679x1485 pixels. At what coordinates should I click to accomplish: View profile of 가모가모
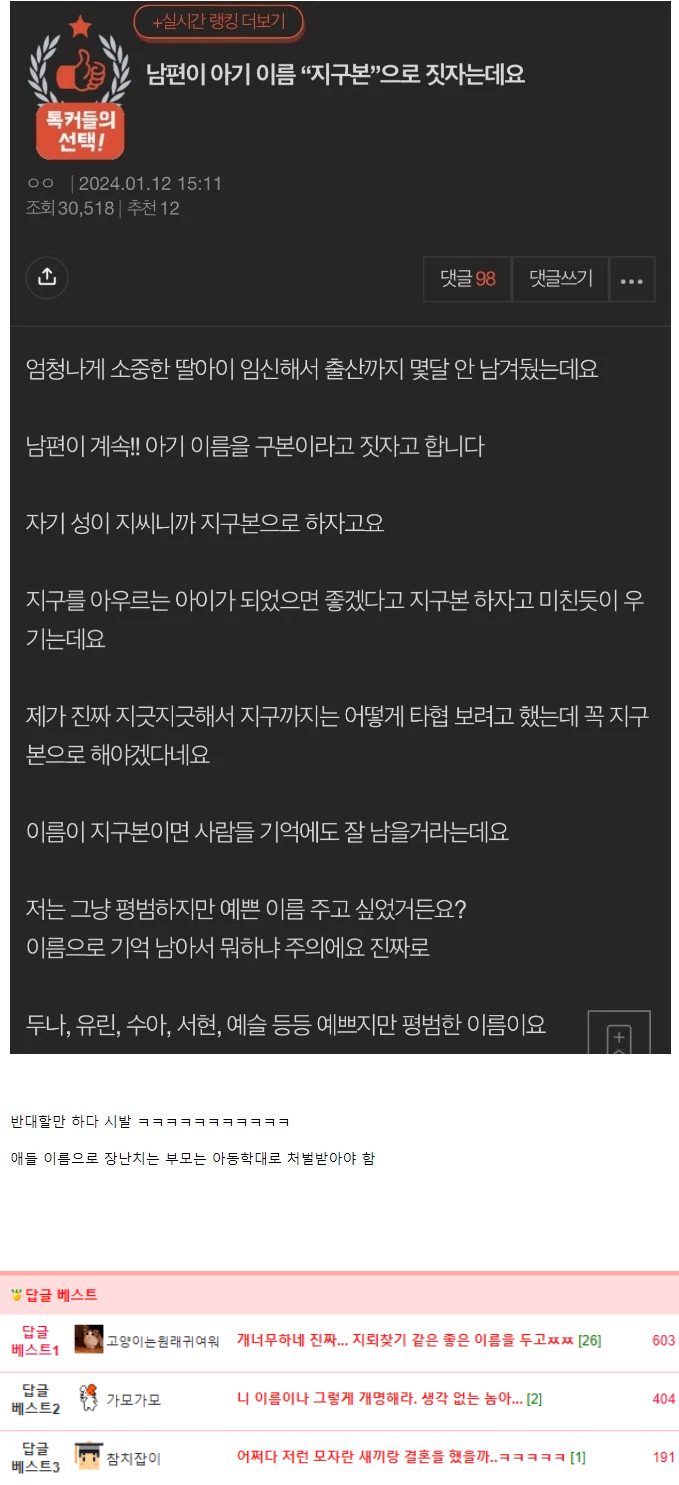[133, 1399]
